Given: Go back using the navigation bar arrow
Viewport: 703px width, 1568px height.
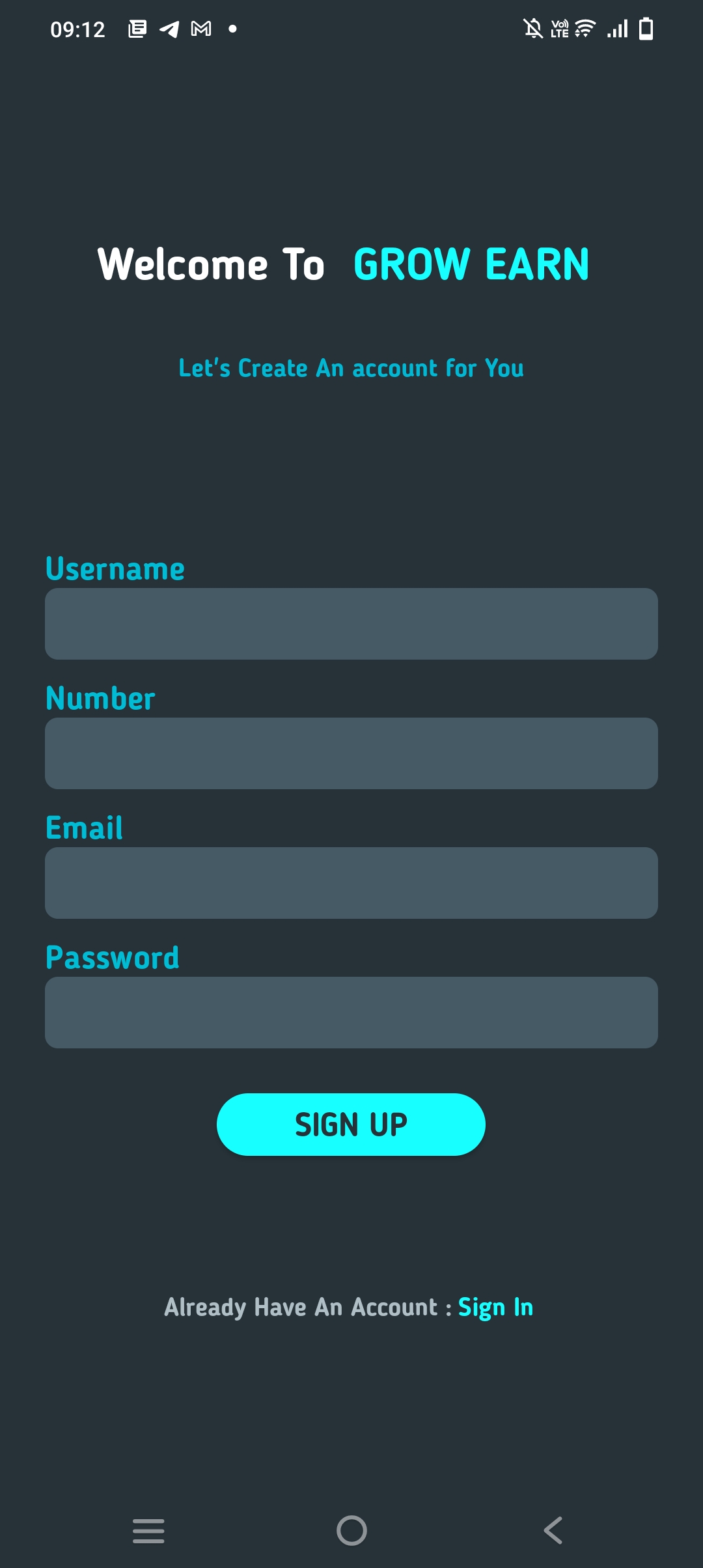Looking at the screenshot, I should pyautogui.click(x=553, y=1530).
